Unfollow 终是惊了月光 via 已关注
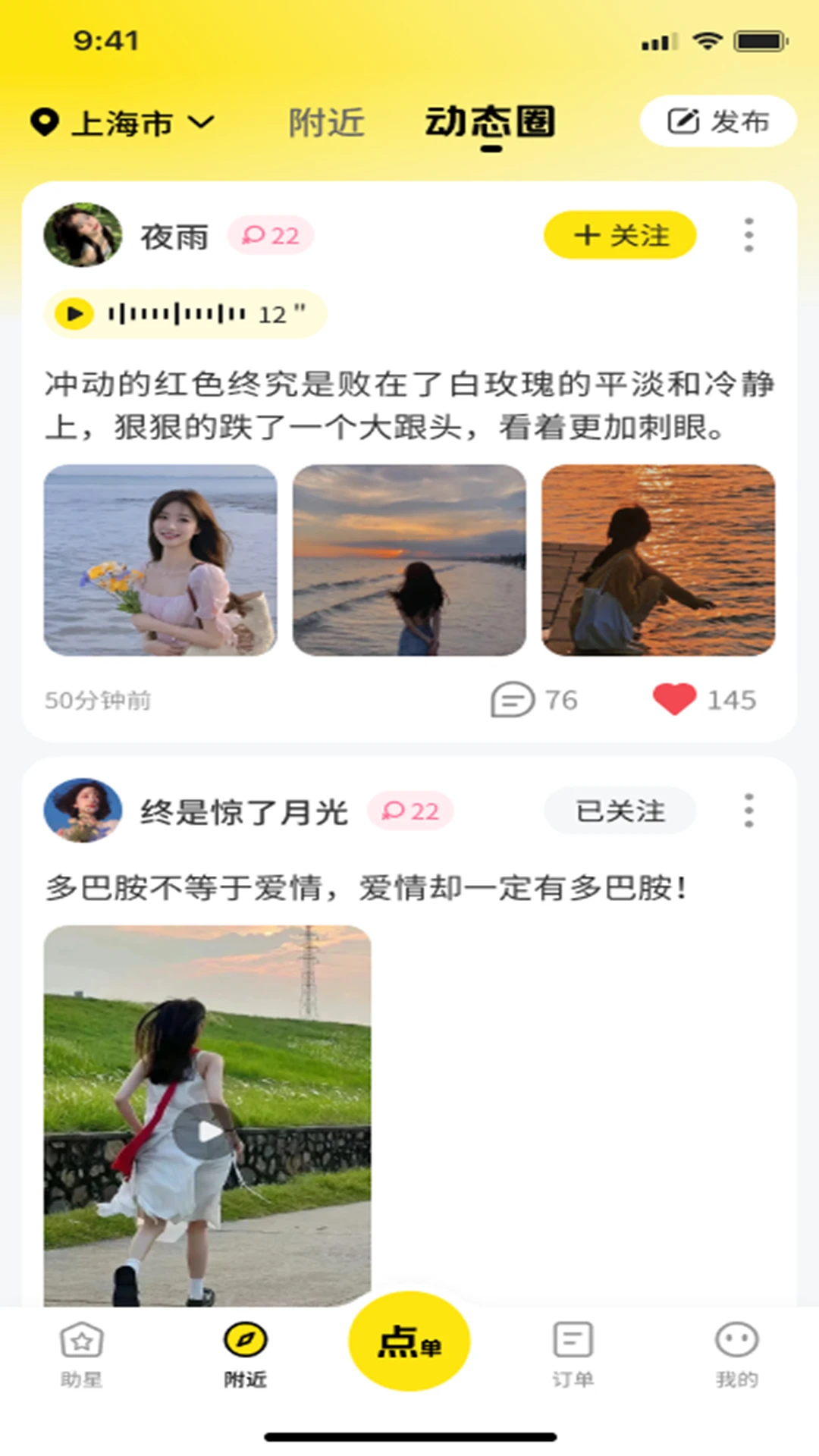This screenshot has width=819, height=1456. point(620,811)
